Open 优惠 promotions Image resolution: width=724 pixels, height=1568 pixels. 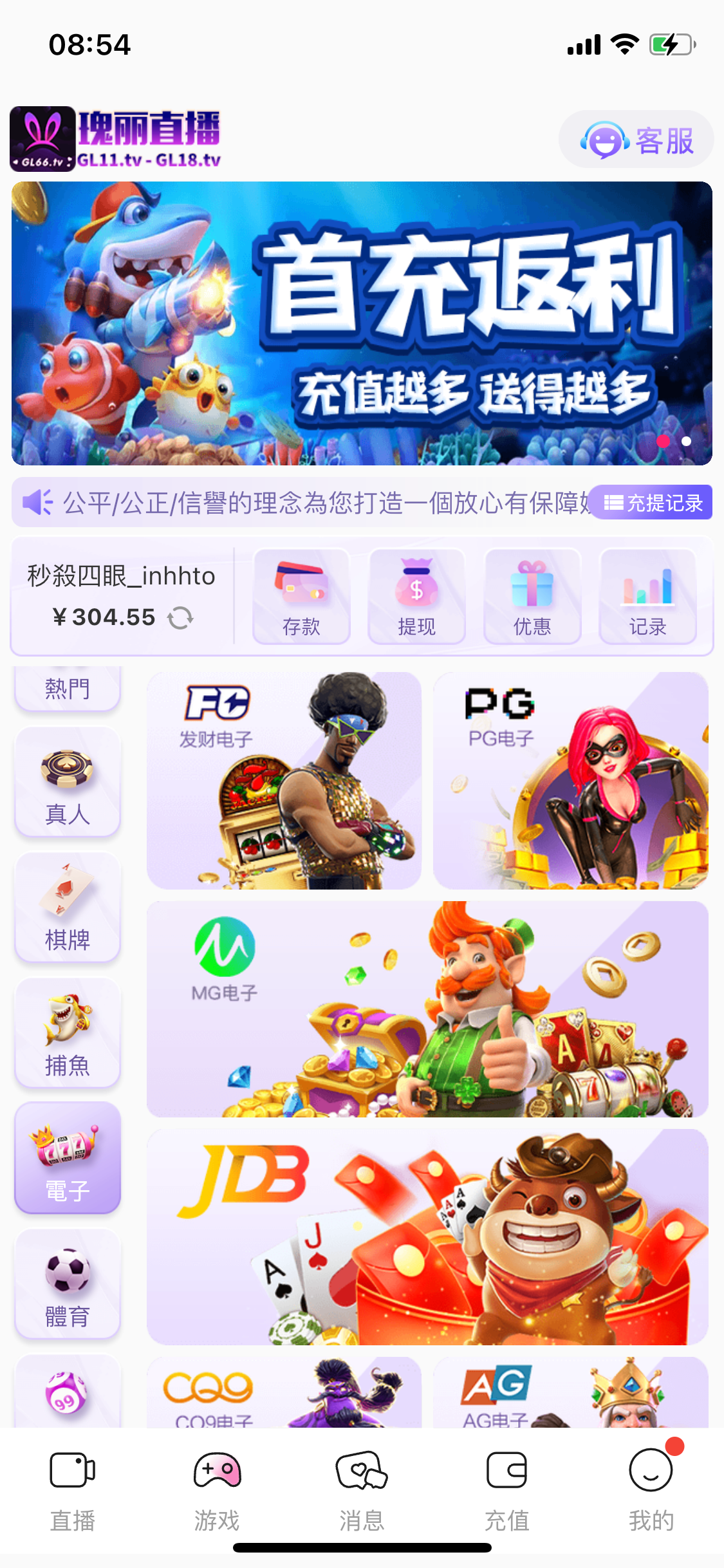coord(532,596)
